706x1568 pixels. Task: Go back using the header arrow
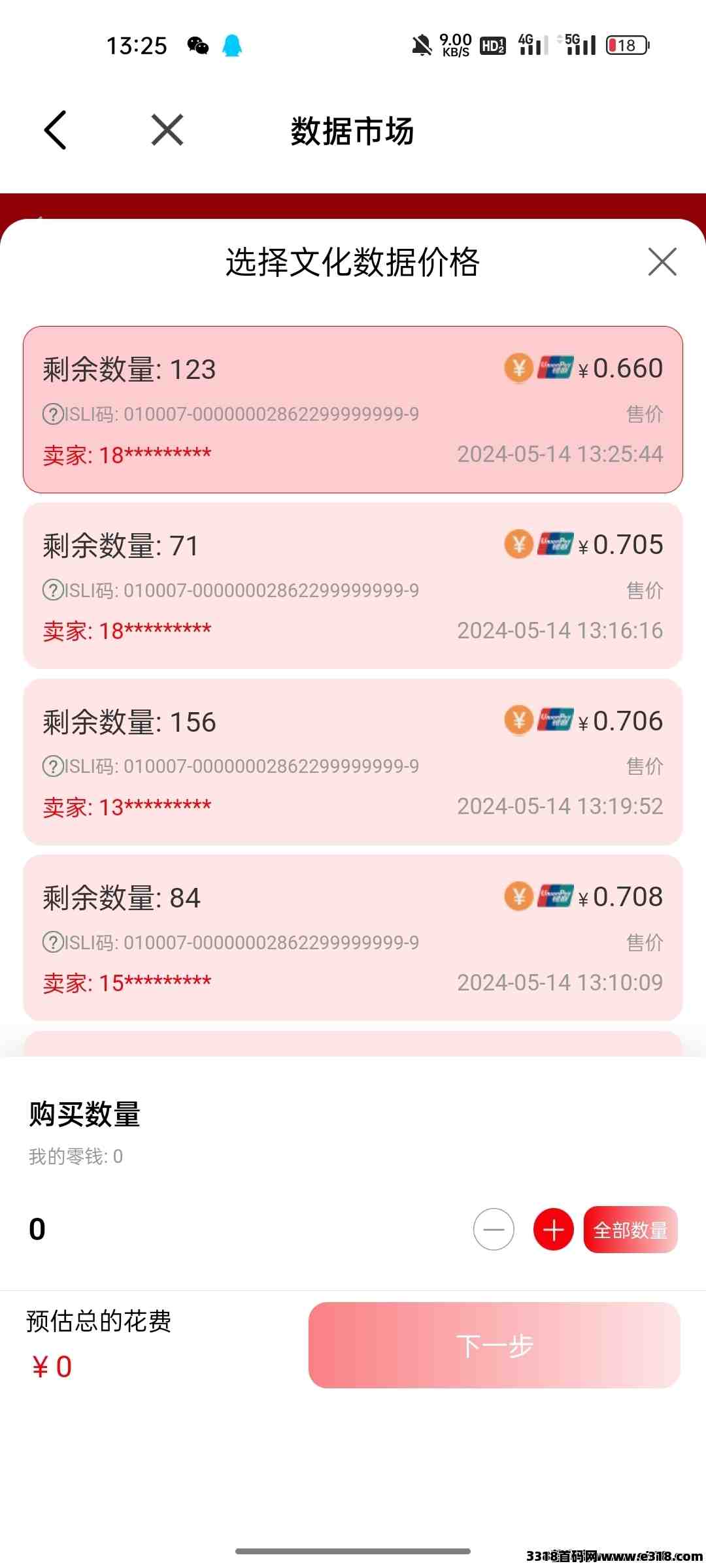coord(56,130)
